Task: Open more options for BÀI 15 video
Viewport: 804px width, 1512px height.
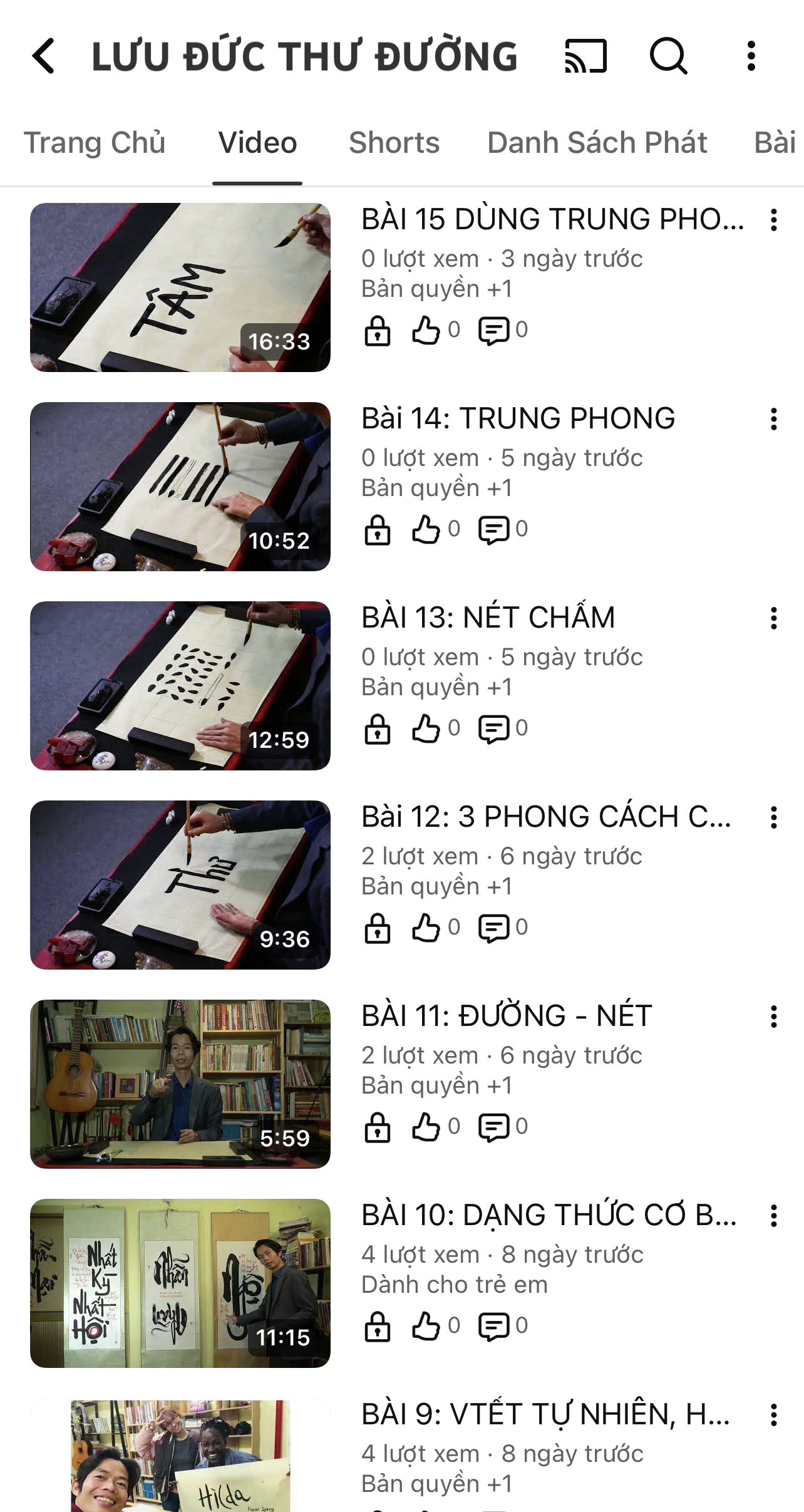Action: point(774,220)
